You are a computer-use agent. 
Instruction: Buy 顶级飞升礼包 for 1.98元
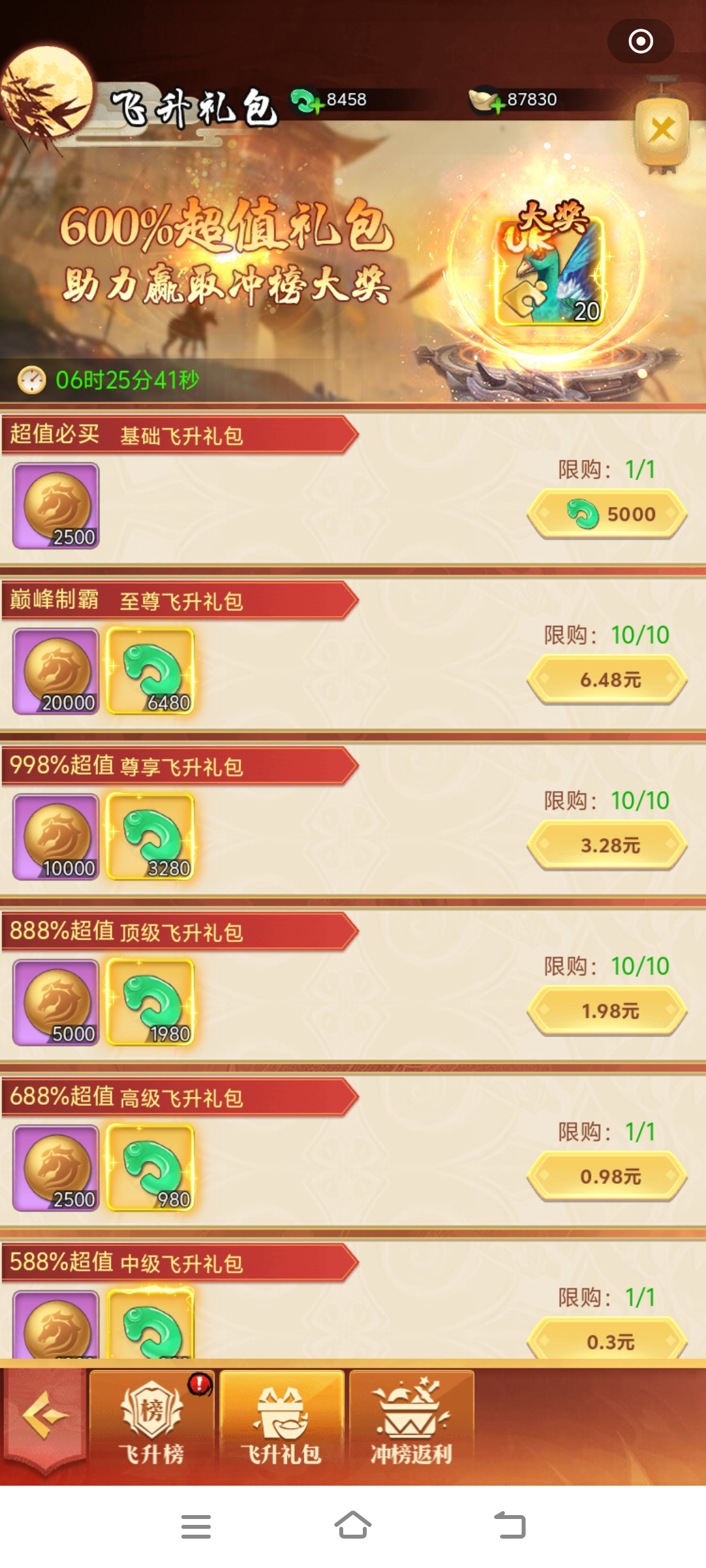click(607, 1011)
